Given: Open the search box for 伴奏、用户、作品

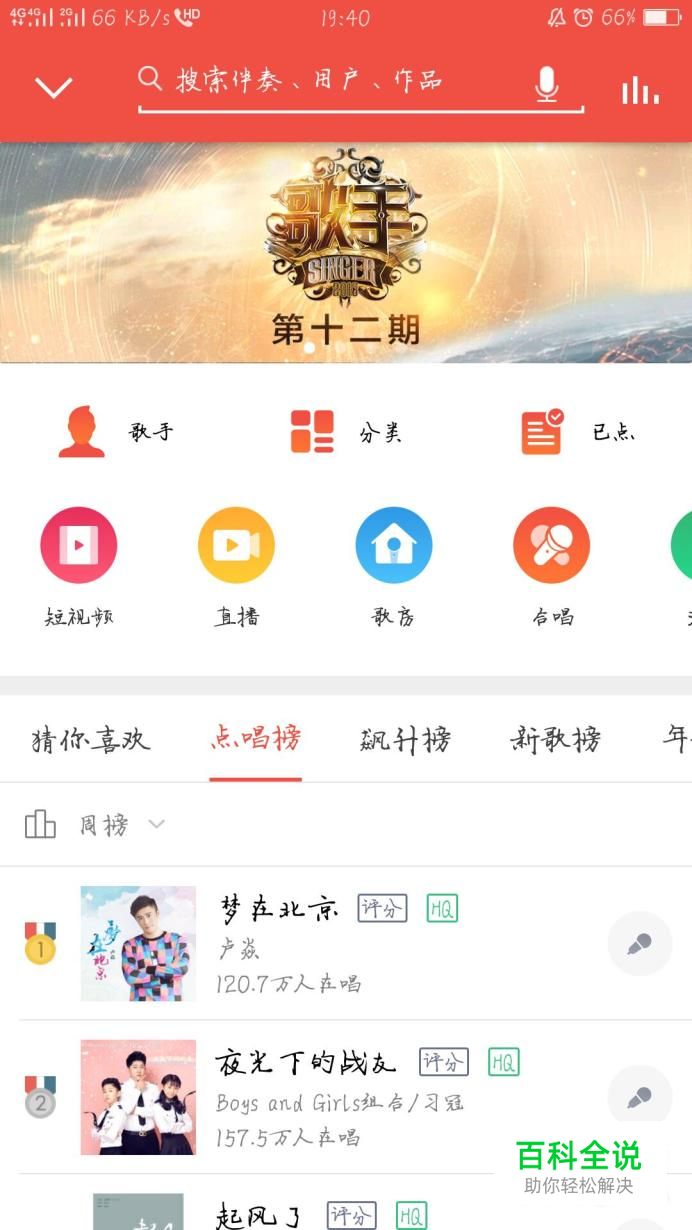Looking at the screenshot, I should tap(330, 82).
